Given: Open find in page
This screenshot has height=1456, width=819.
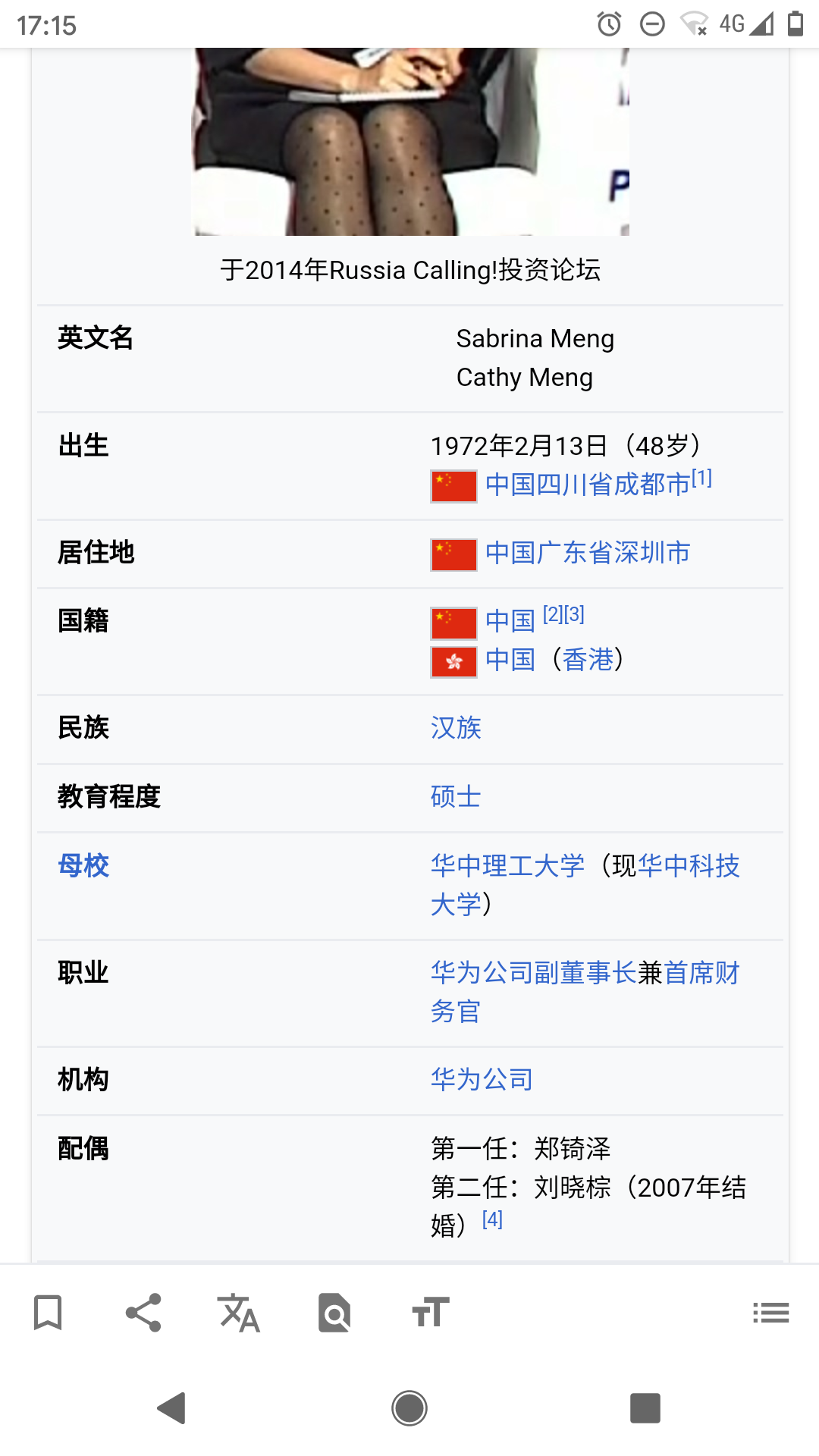Looking at the screenshot, I should [334, 1313].
